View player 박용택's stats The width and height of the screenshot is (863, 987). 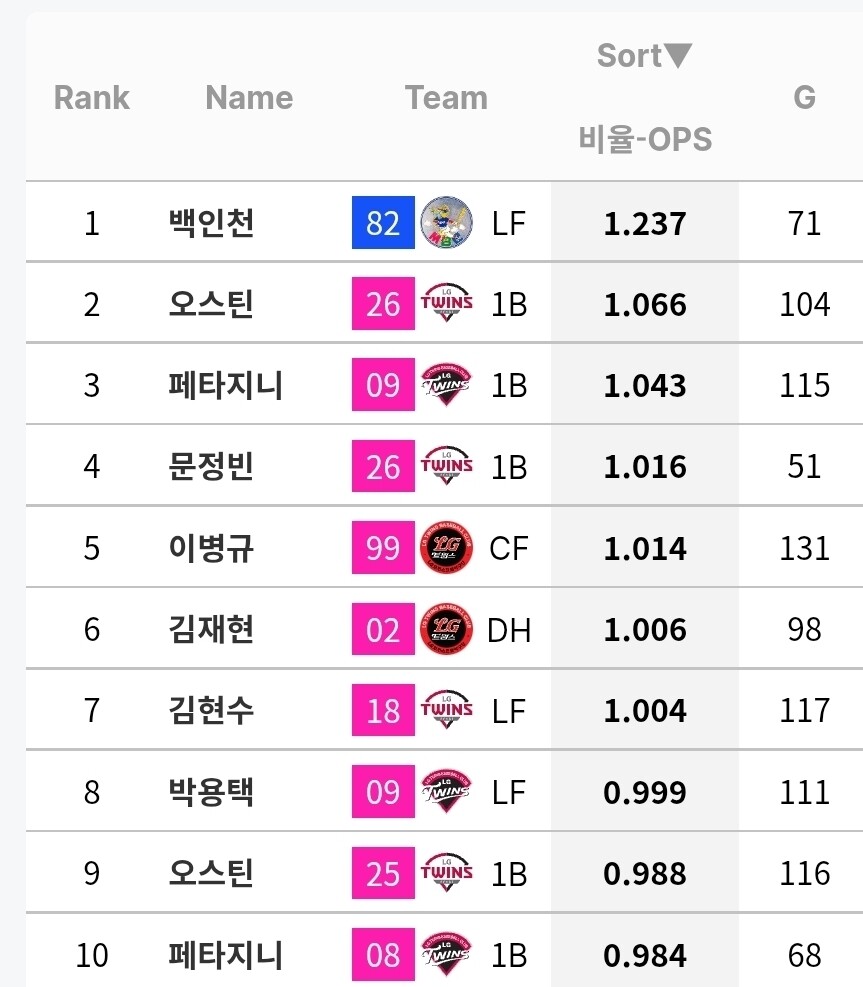point(211,791)
